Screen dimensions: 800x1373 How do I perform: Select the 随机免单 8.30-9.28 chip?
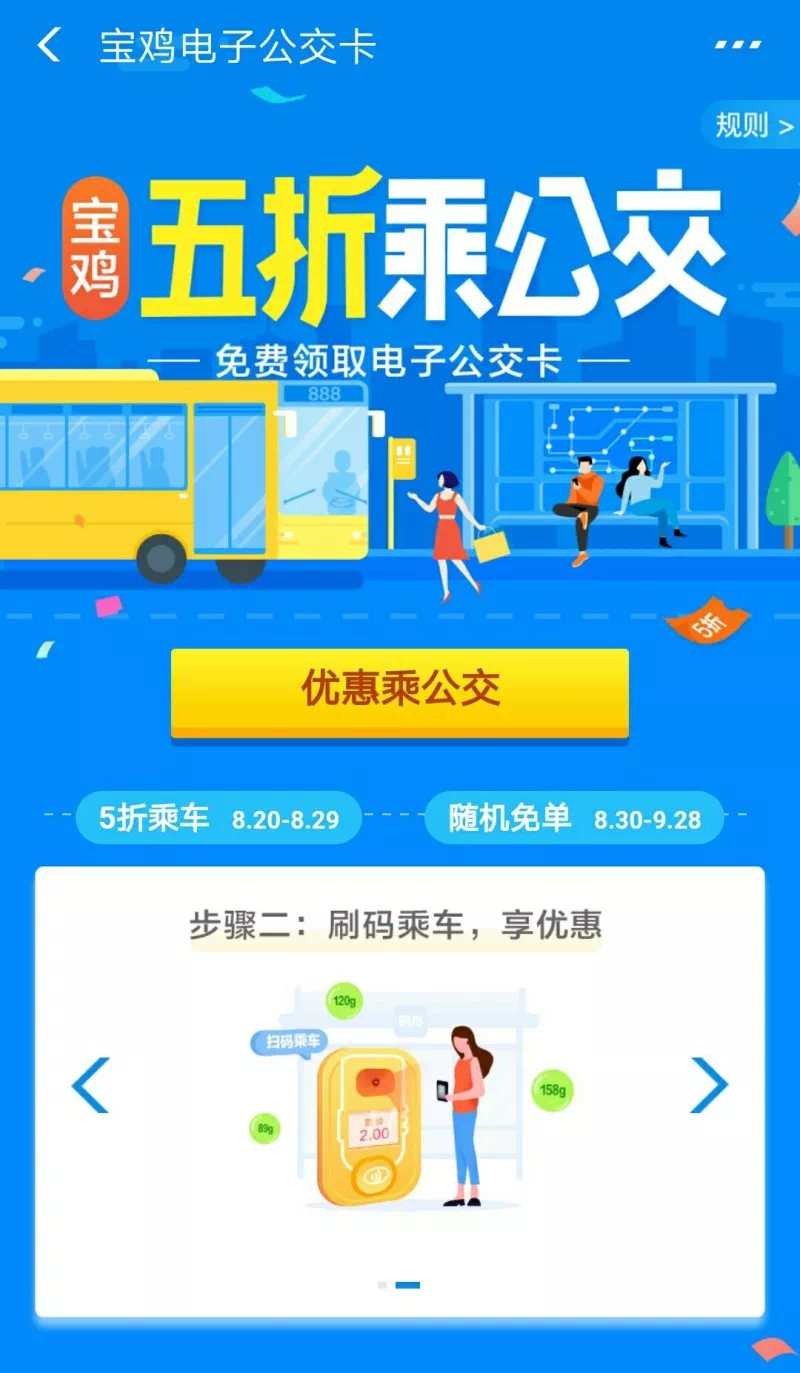coord(574,818)
